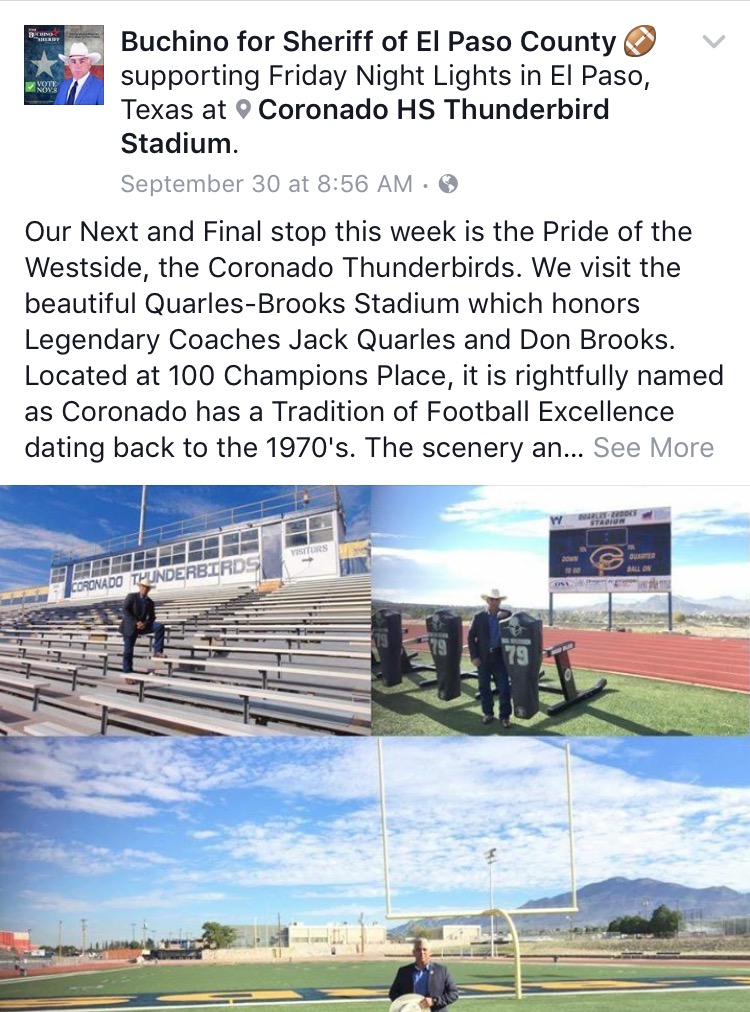Open the goalpost field photo

tap(375, 875)
